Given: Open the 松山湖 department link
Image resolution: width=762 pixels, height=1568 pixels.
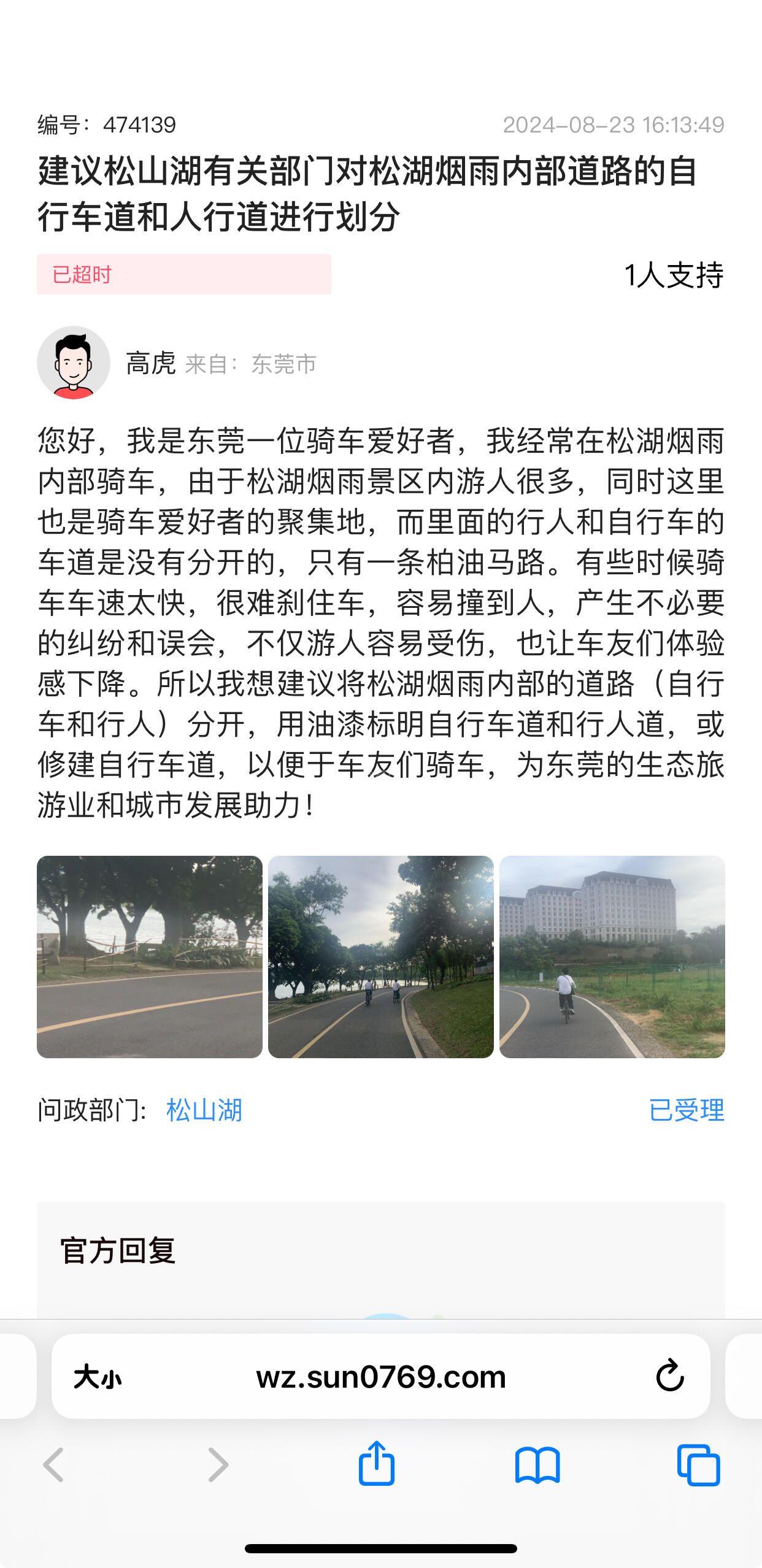Looking at the screenshot, I should [x=204, y=1110].
